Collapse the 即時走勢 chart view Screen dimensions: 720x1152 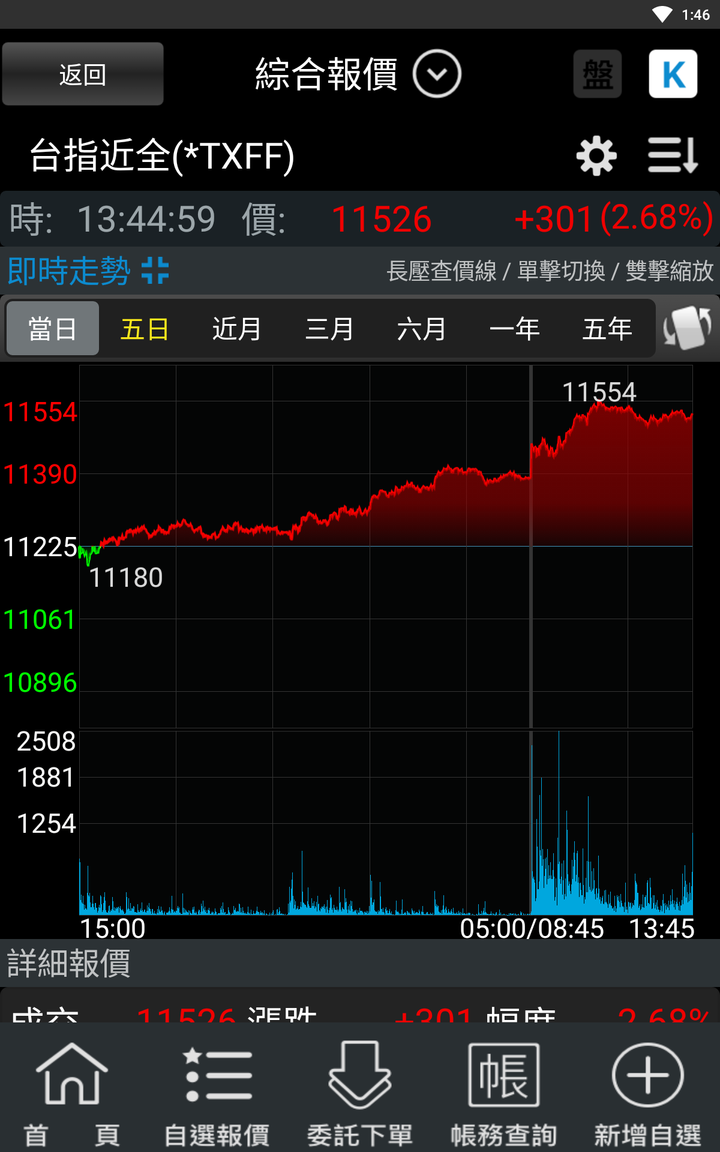155,271
